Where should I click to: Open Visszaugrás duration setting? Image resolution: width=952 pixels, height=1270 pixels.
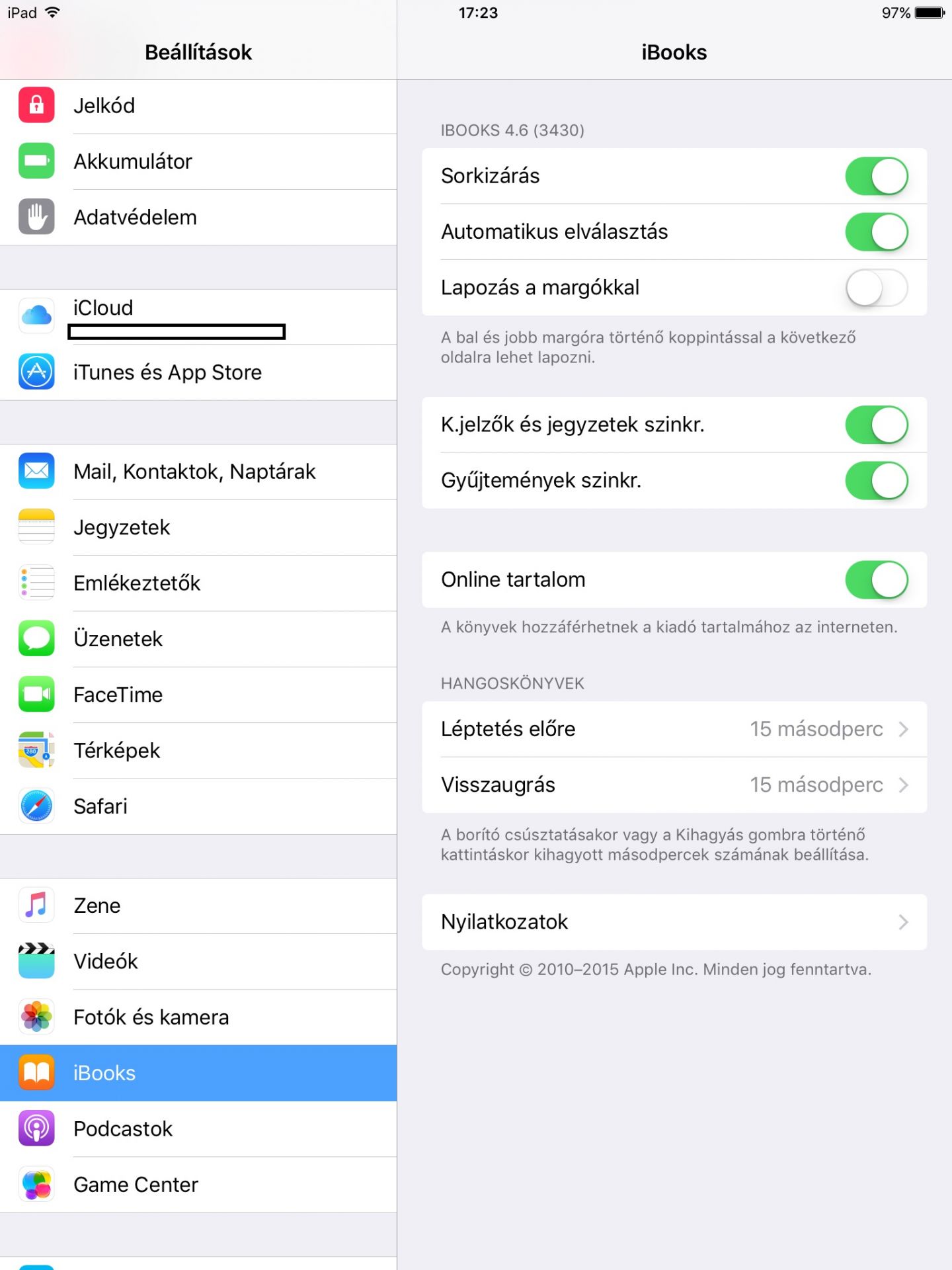[x=674, y=784]
